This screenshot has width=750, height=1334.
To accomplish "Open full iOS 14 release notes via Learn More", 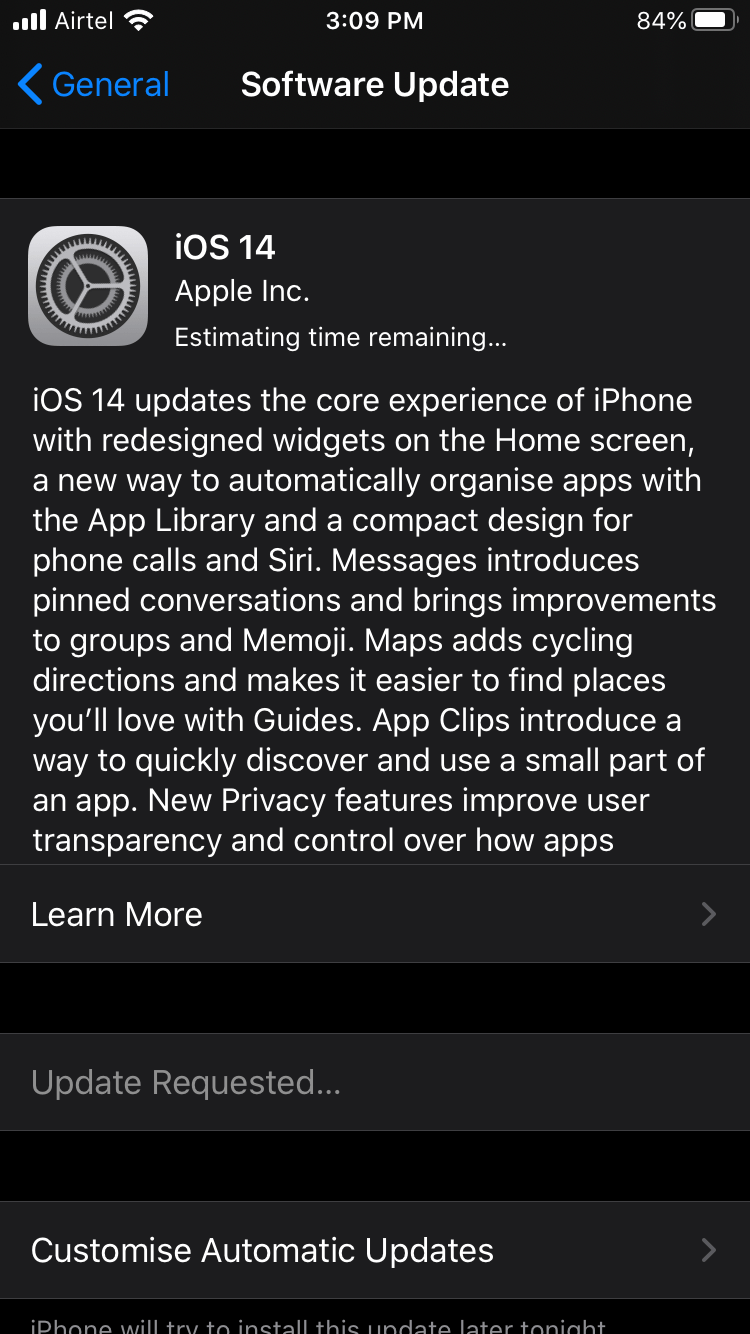I will [116, 913].
